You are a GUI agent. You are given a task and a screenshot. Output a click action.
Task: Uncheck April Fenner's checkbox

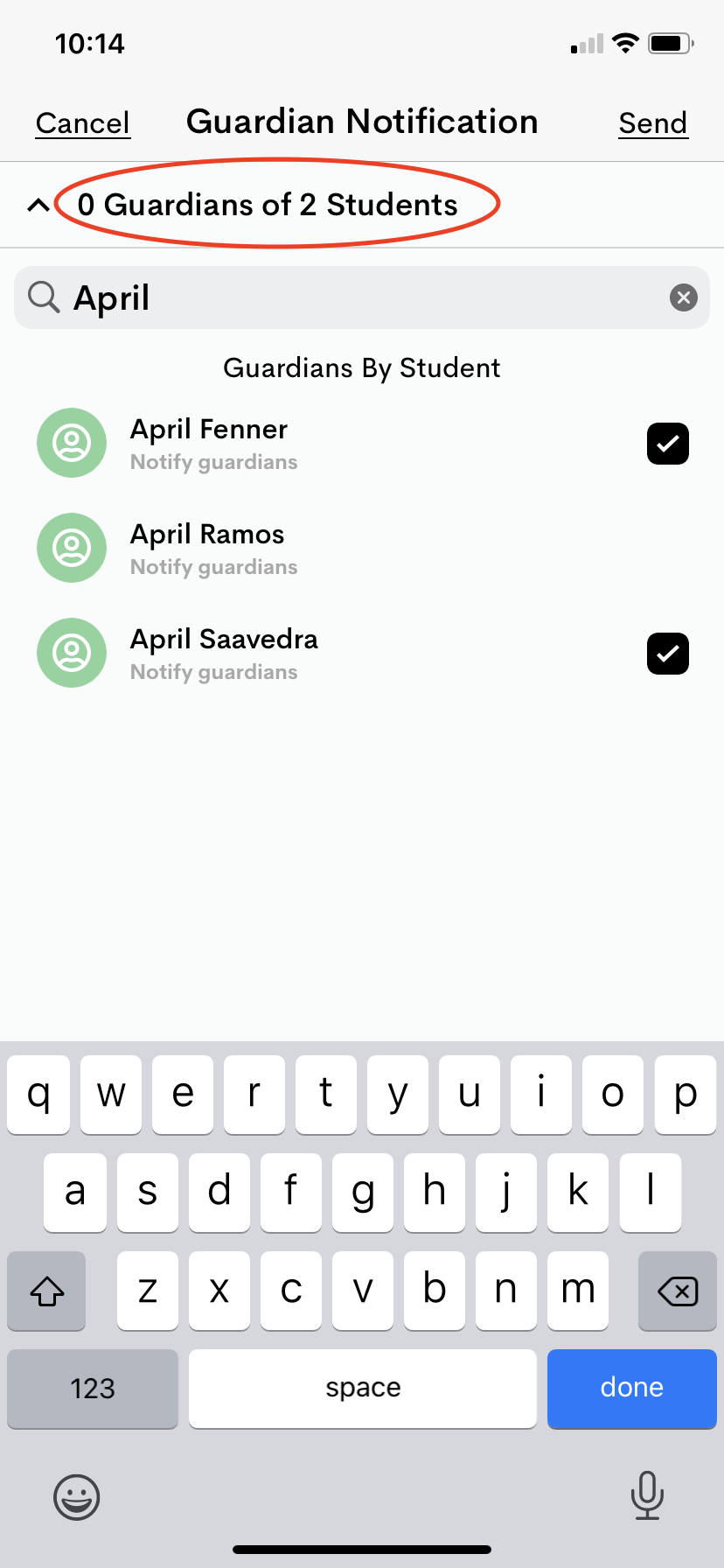[667, 443]
